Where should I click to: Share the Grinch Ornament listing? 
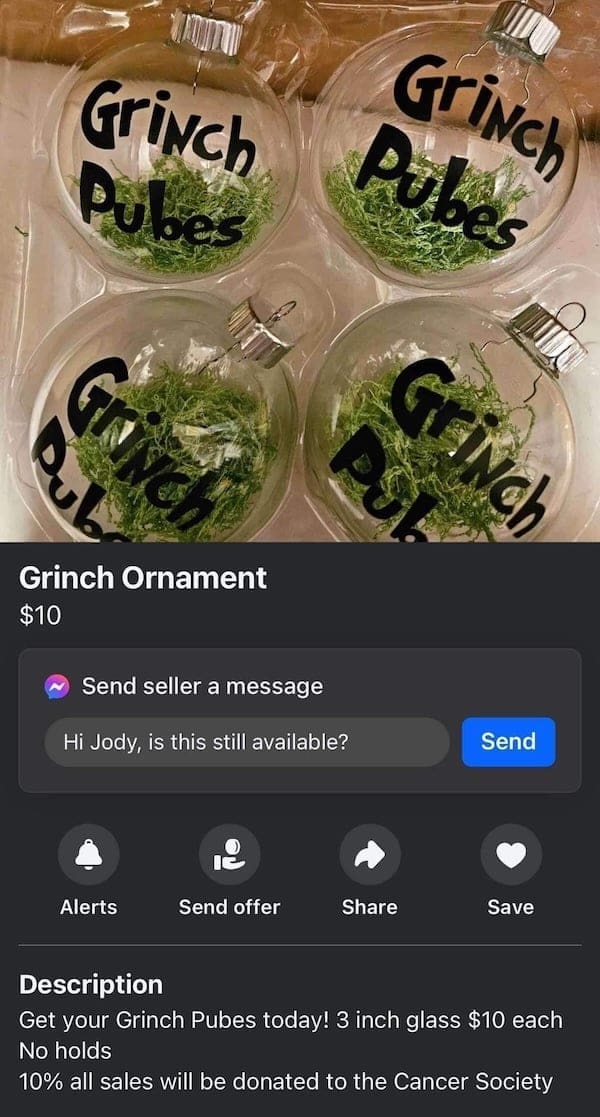click(x=370, y=854)
